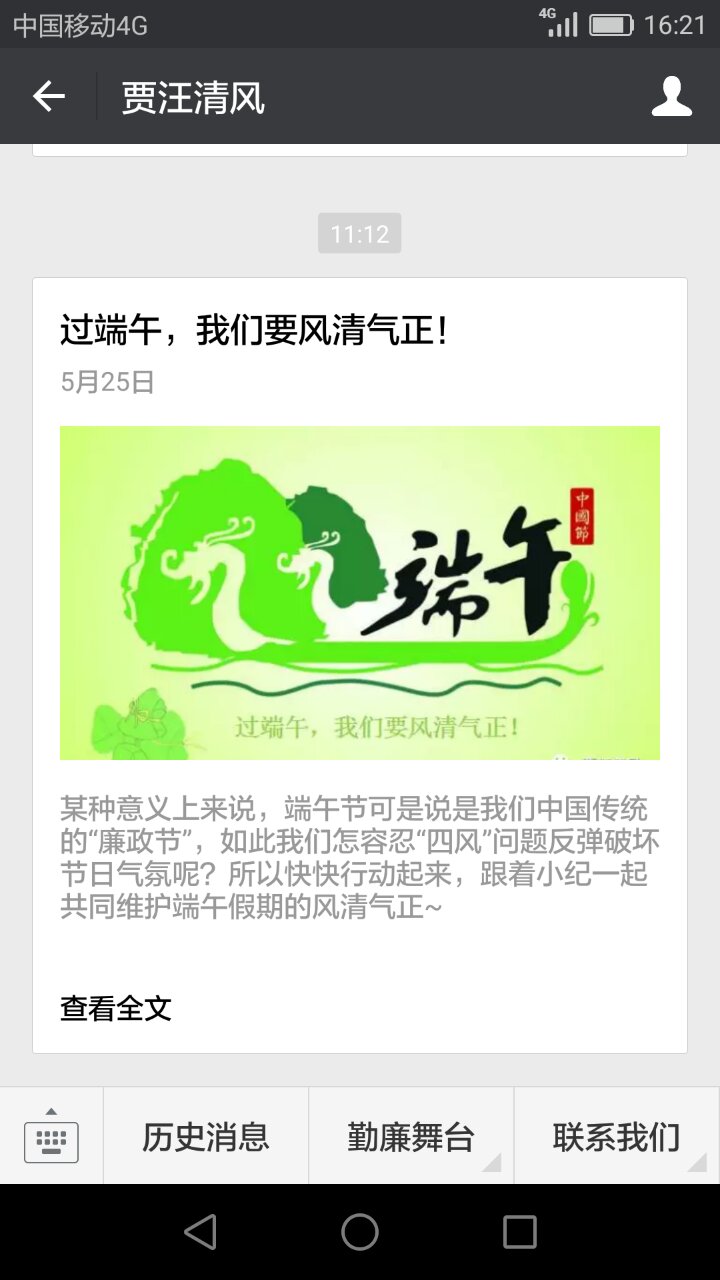Open recent apps from the navigation bar

[x=520, y=1232]
